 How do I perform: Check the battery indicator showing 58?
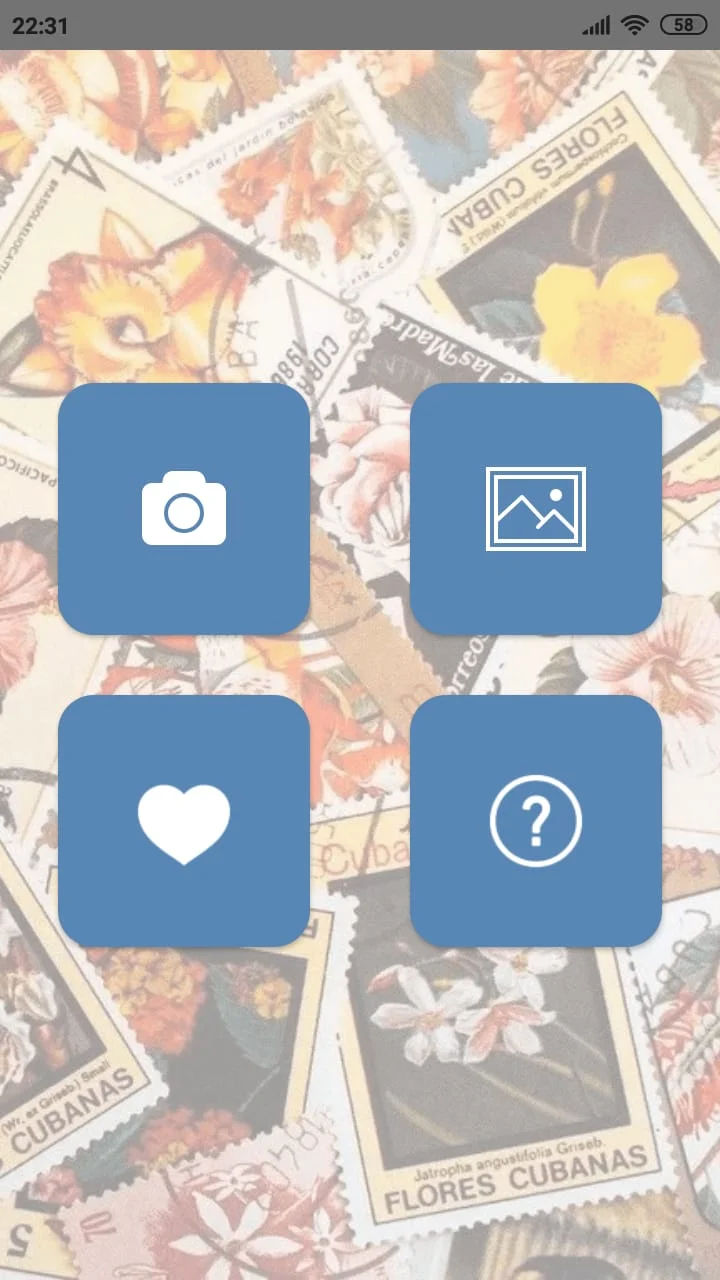684,25
